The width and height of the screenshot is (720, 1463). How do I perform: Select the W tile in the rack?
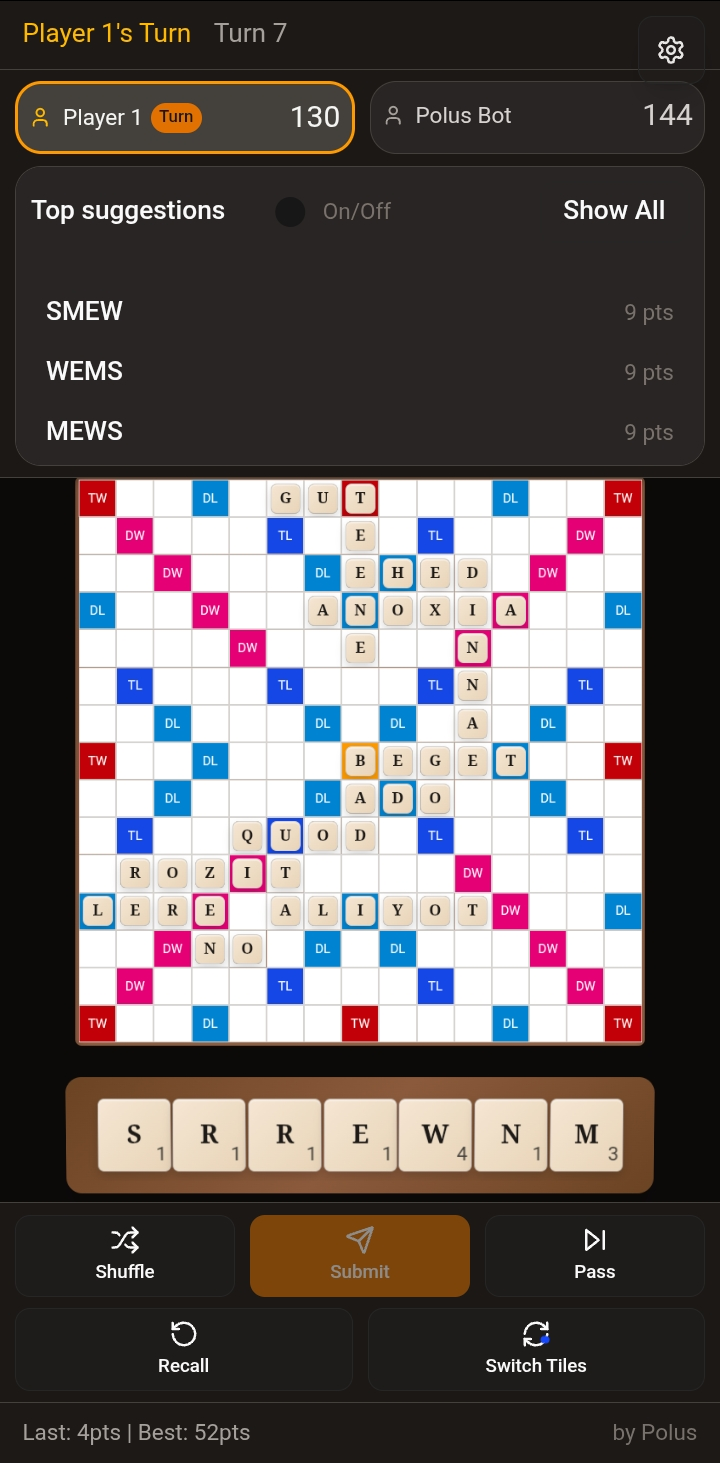pos(435,1135)
